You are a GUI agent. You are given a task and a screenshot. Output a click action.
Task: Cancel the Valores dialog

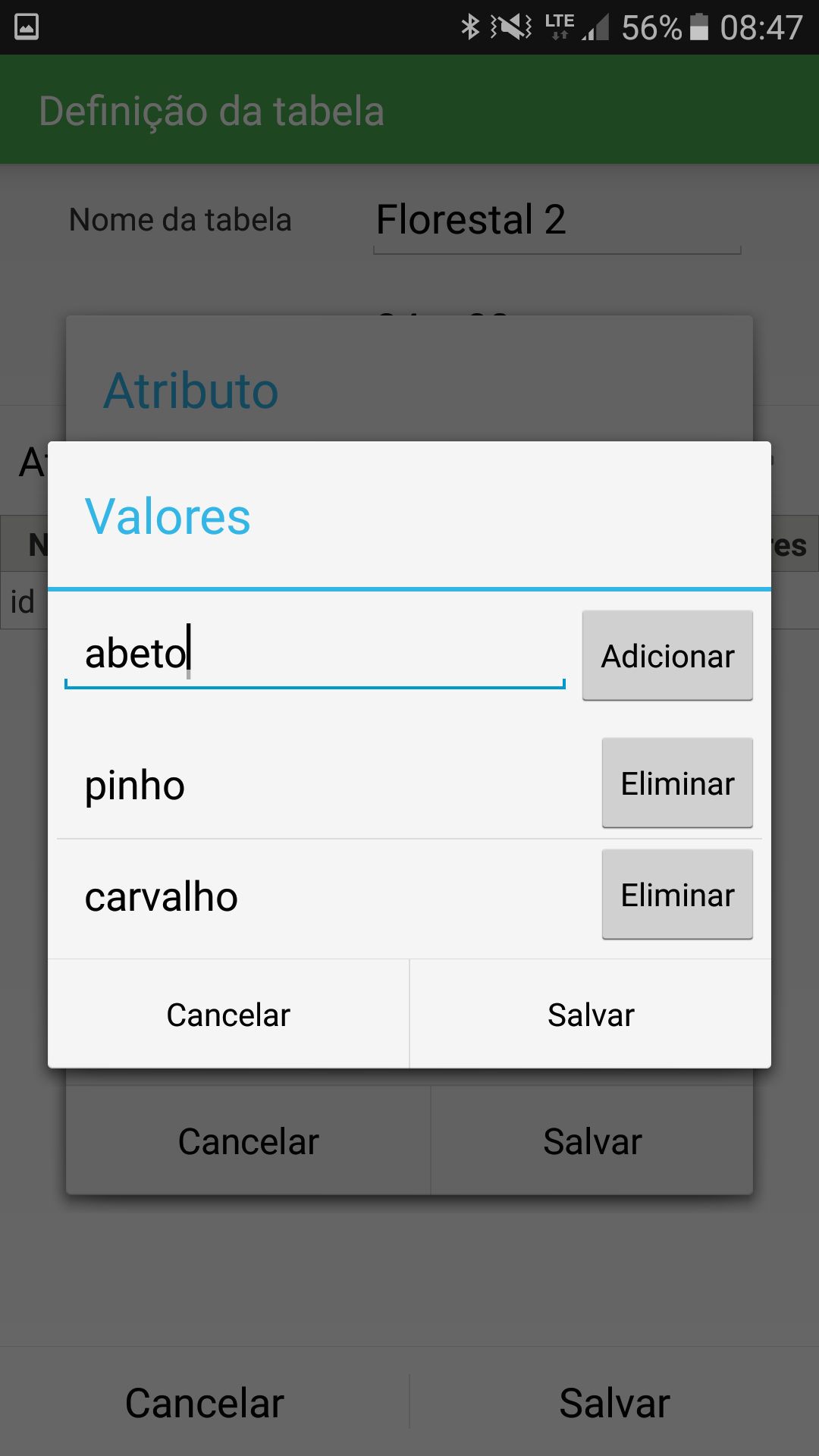(228, 1015)
